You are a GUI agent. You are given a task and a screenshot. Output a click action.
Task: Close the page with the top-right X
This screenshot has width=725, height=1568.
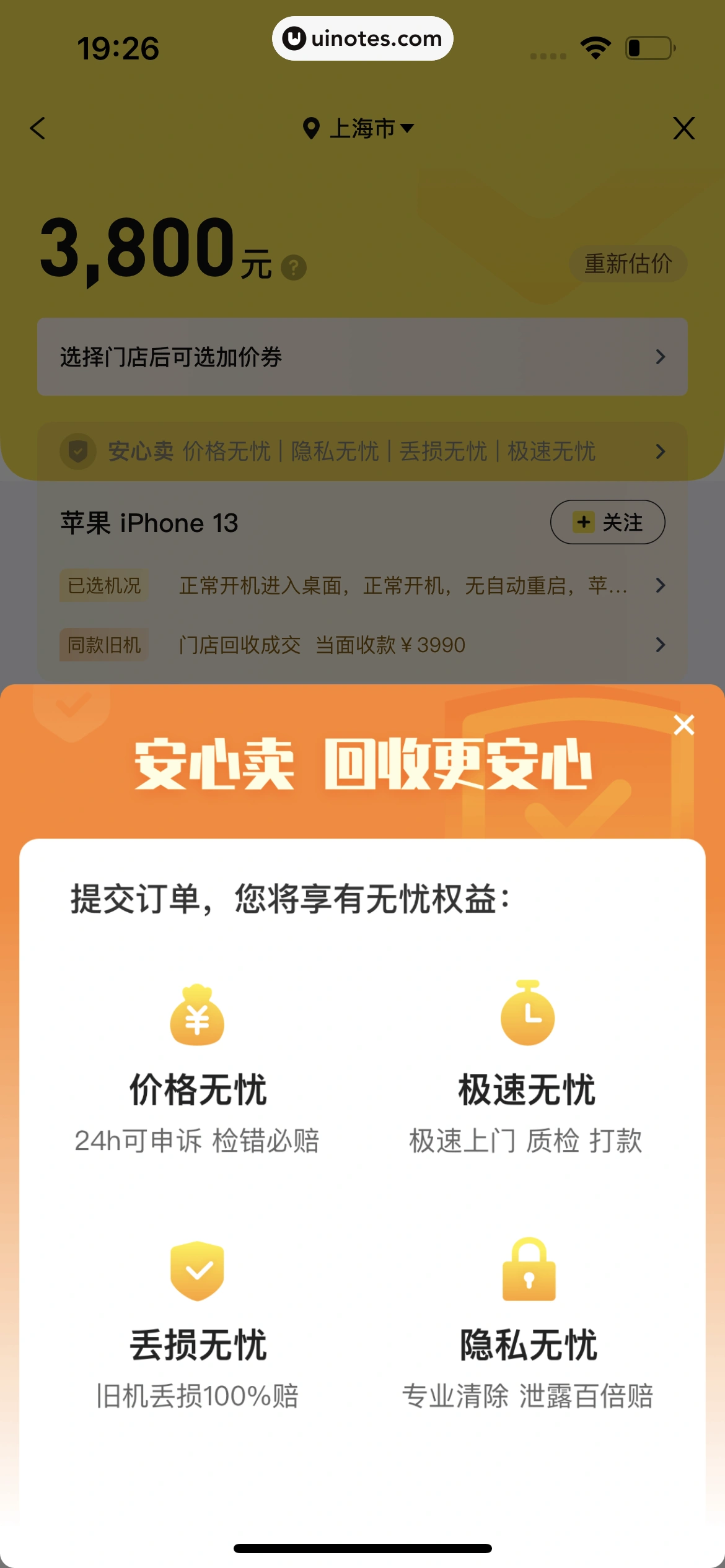tap(683, 129)
